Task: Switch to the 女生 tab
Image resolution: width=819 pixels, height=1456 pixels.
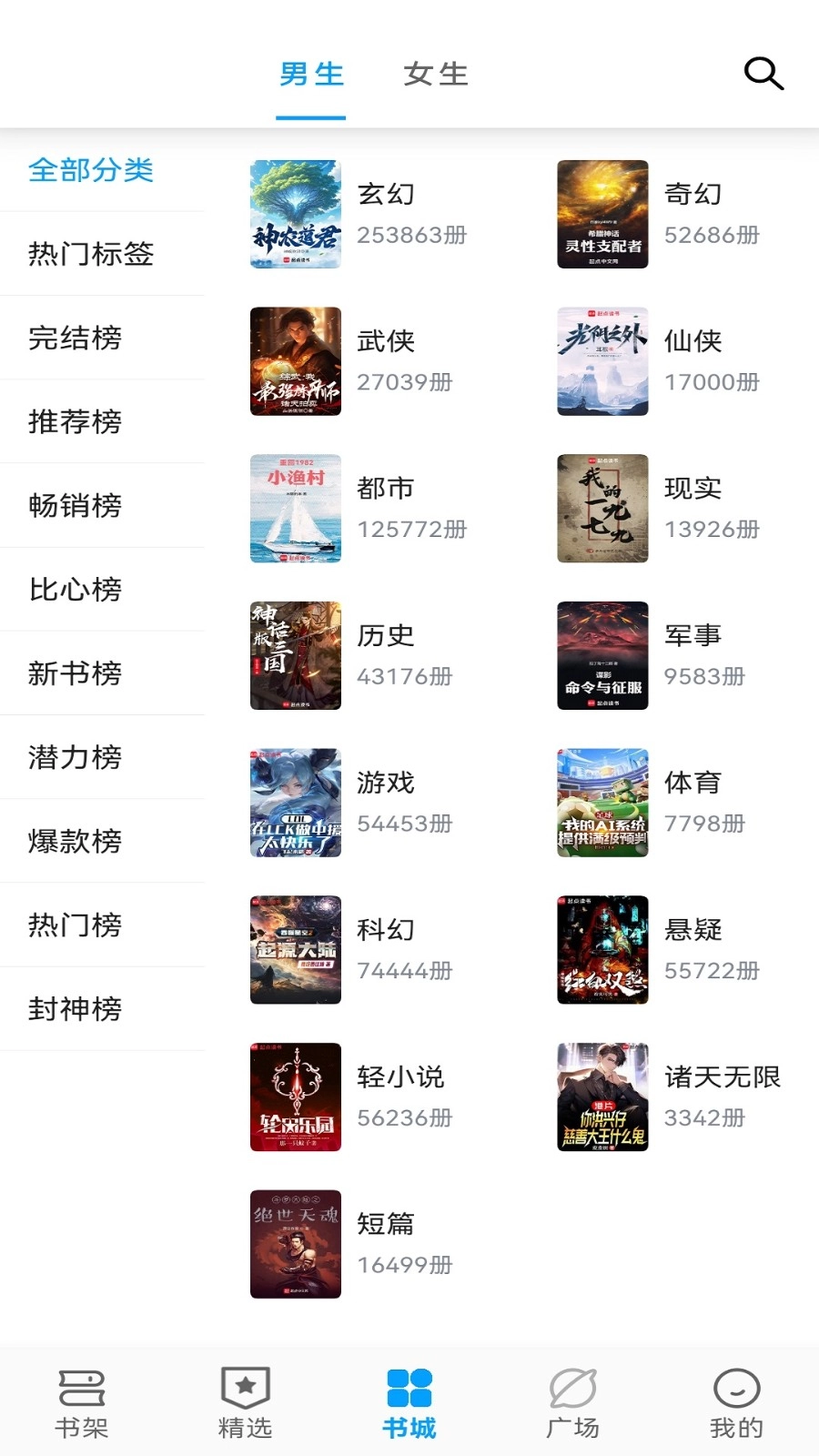Action: click(x=435, y=75)
